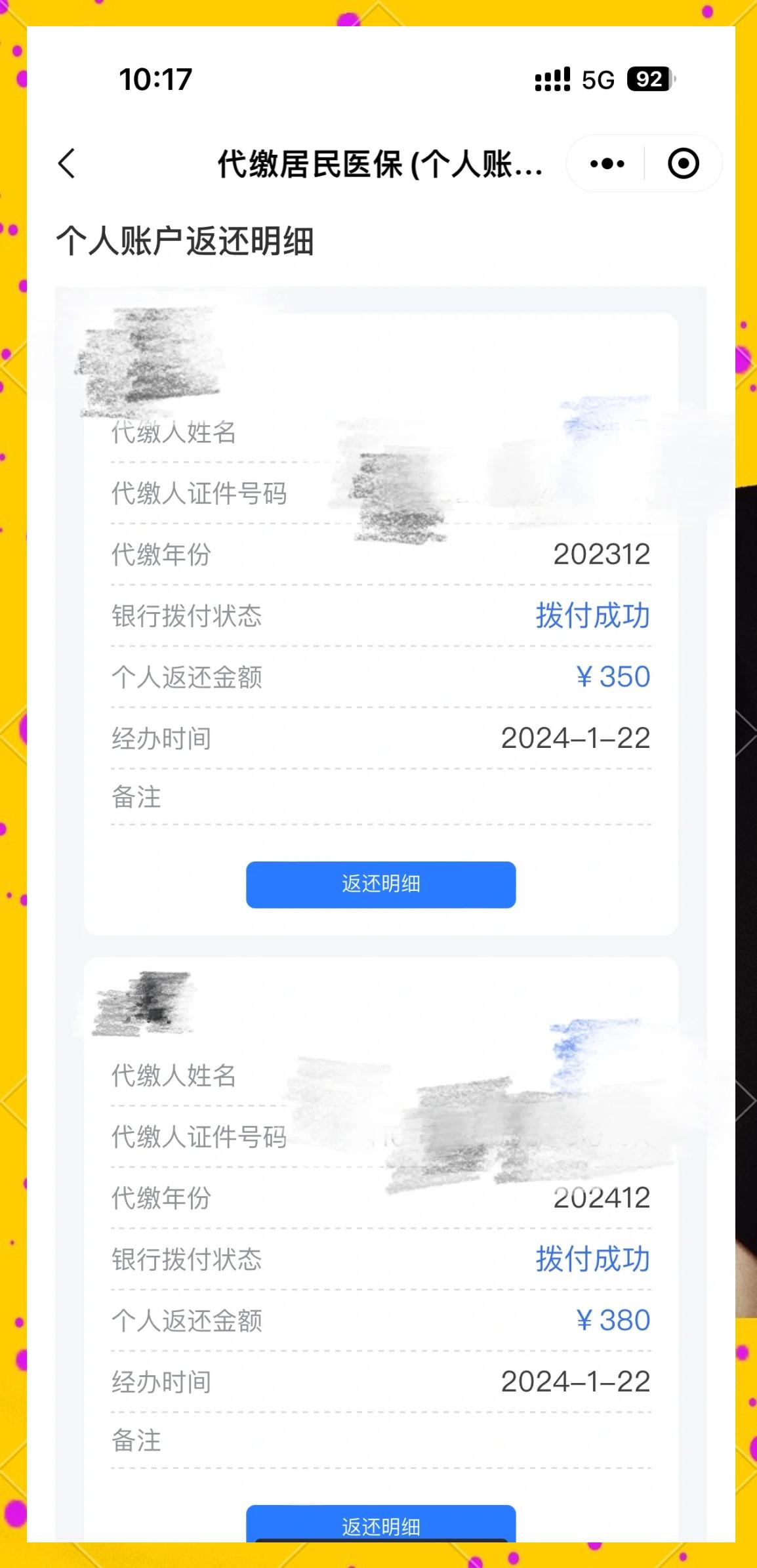Tap the first 返还明细 button
The image size is (757, 1568).
(380, 884)
